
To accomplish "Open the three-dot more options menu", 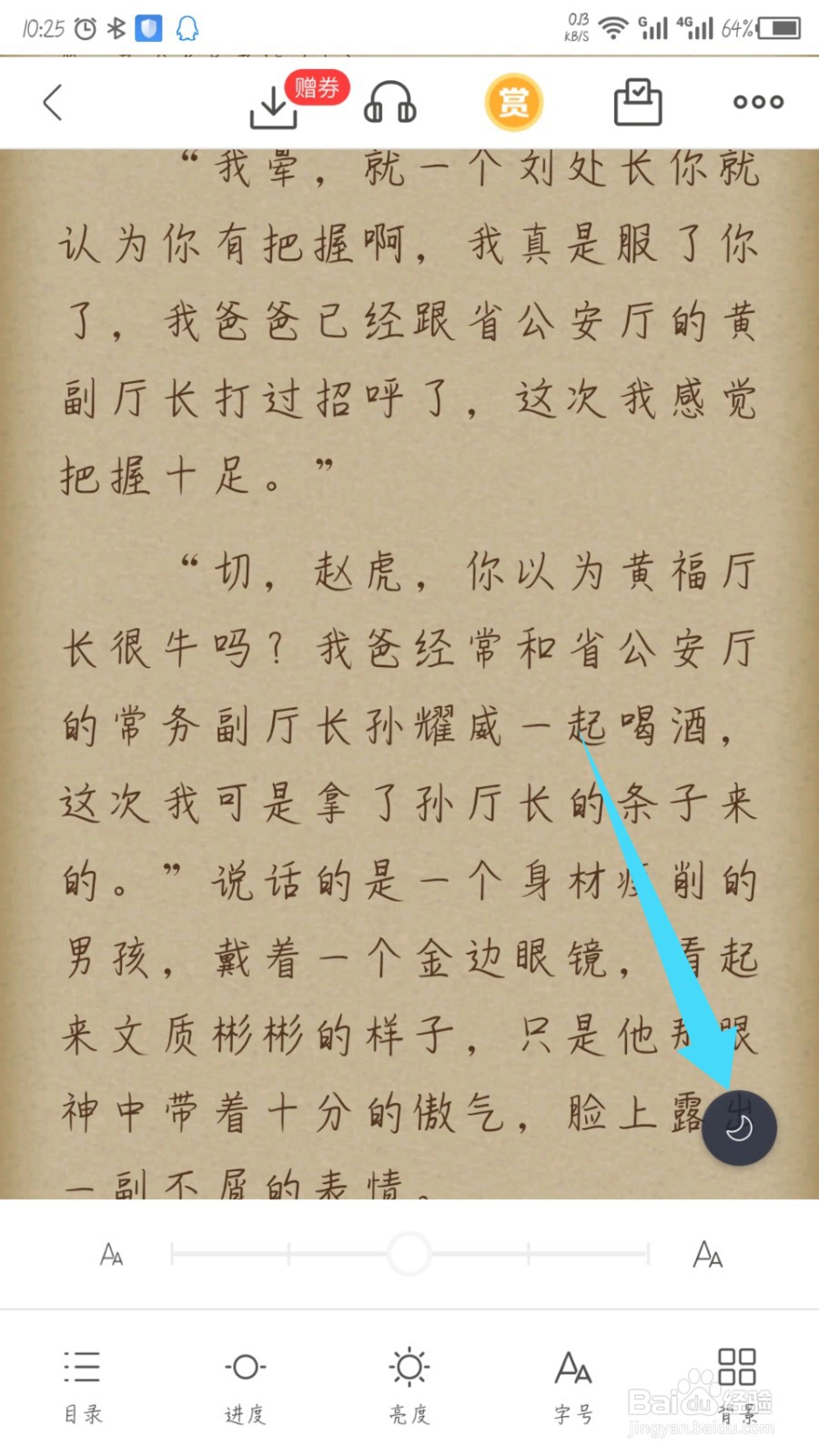I will (757, 102).
